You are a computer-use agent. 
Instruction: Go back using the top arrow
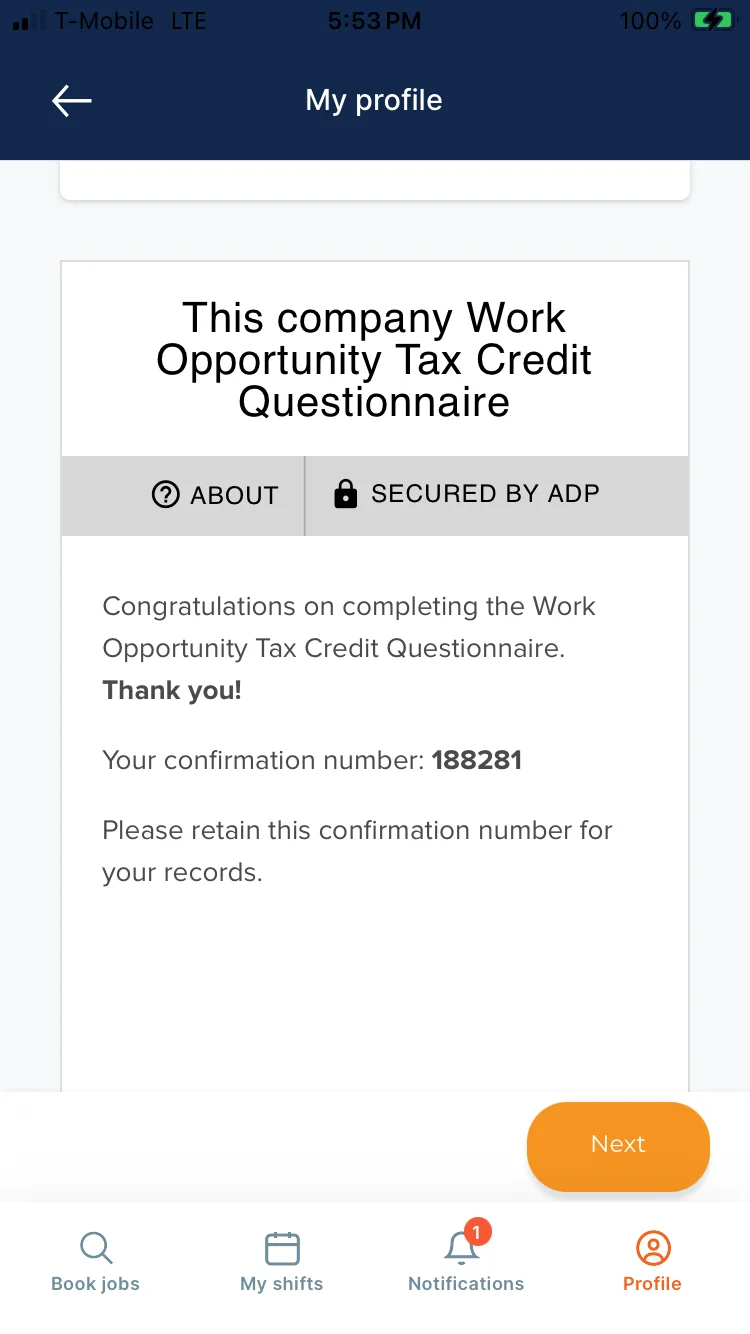pos(72,100)
